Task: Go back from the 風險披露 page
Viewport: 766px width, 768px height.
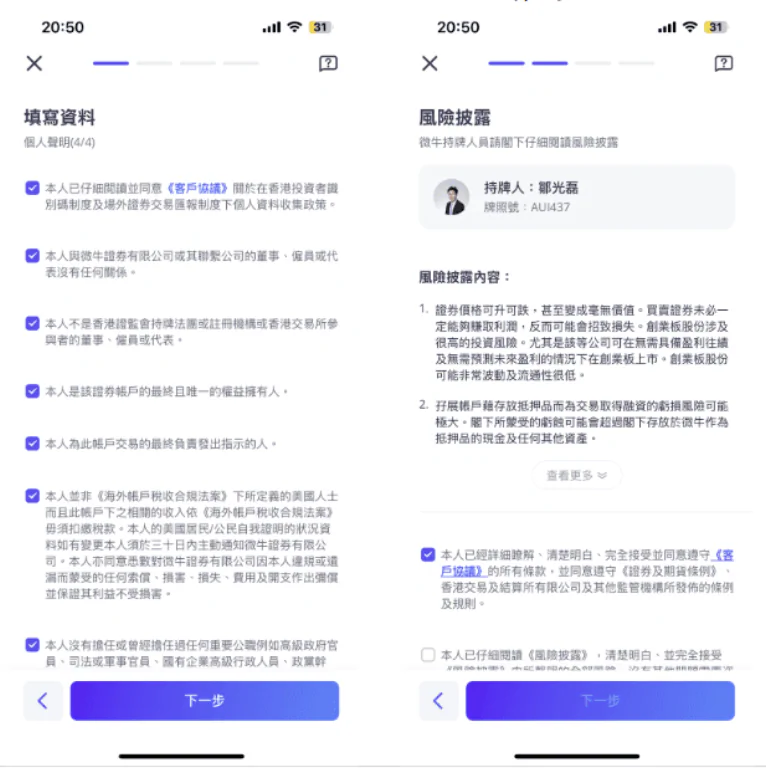Action: [438, 701]
